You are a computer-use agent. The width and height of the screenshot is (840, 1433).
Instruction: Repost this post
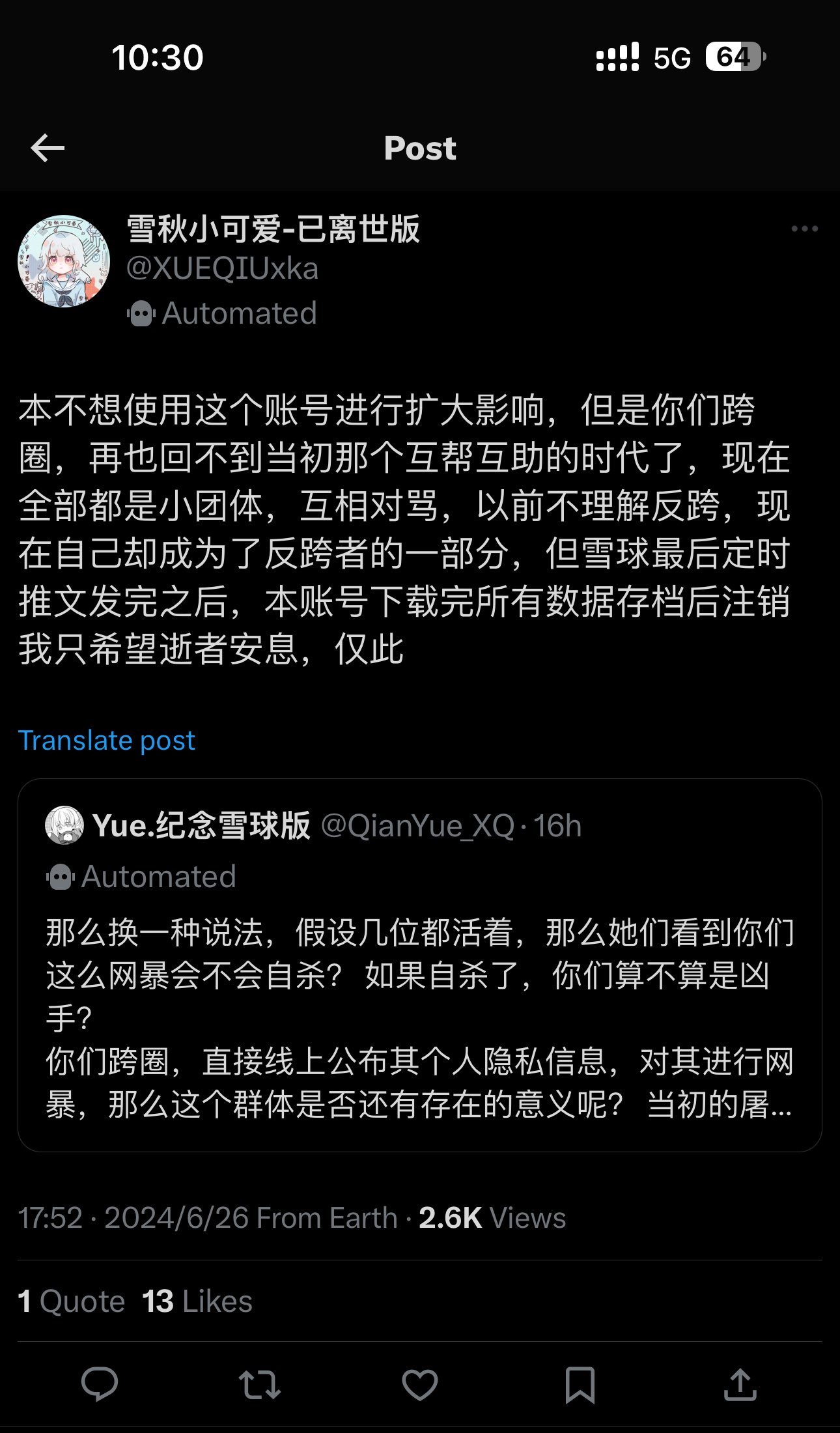[259, 1384]
